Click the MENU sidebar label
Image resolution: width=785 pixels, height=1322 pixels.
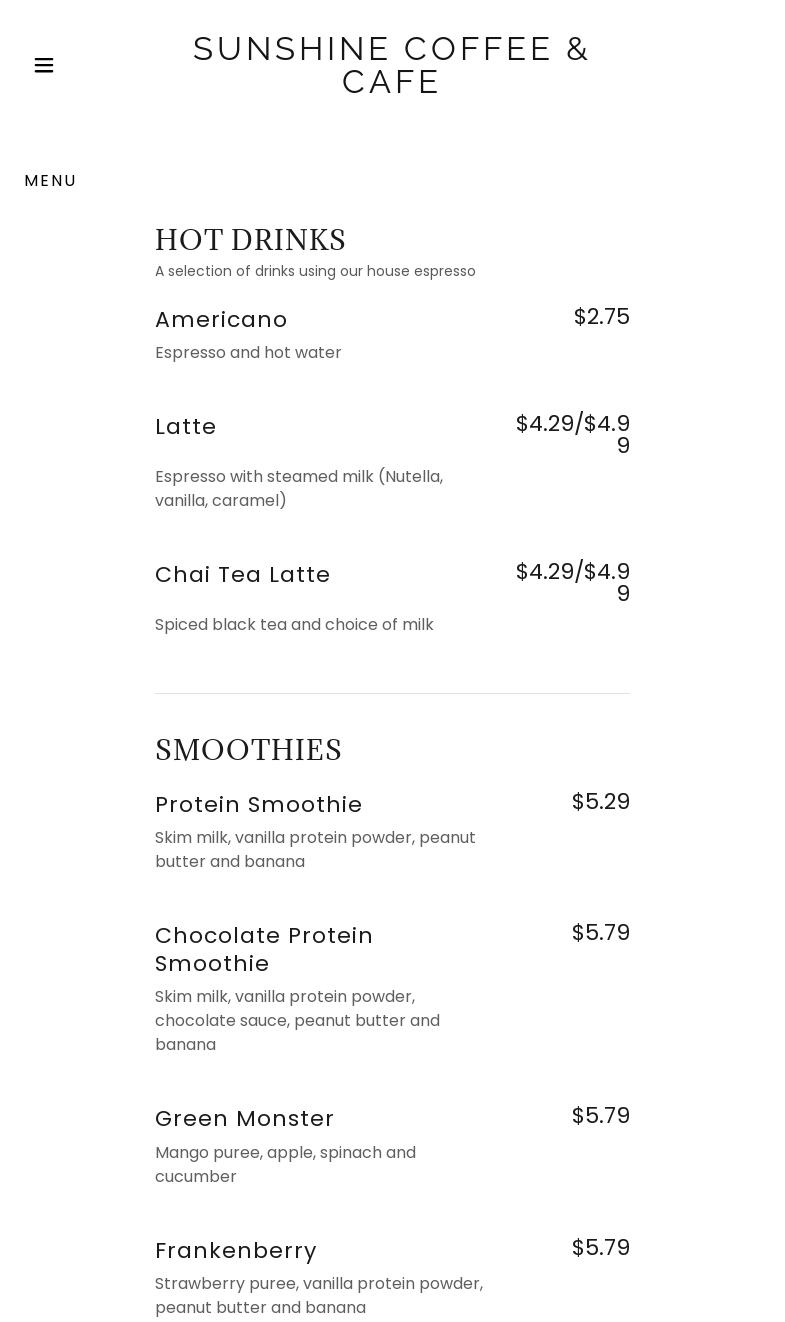(x=50, y=180)
